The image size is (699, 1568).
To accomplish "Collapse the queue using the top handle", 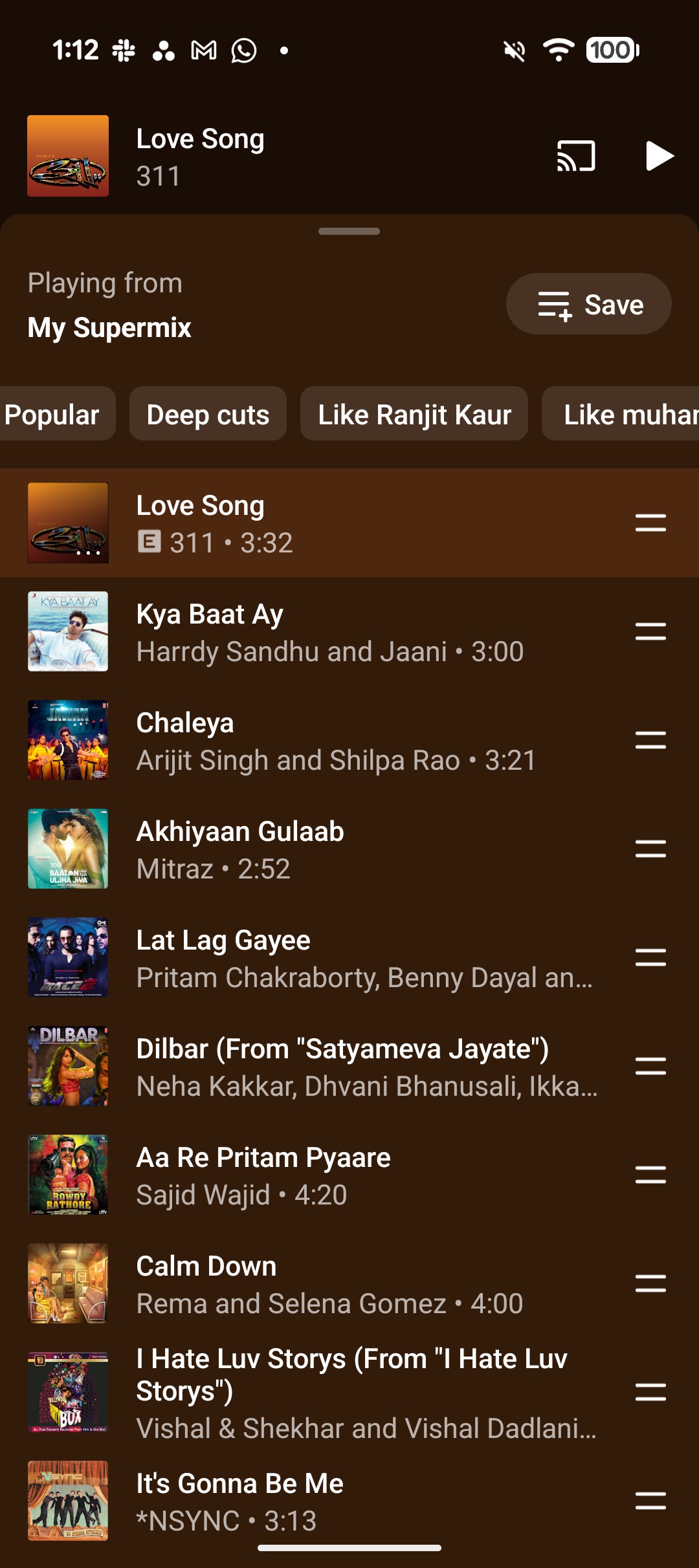I will point(349,231).
